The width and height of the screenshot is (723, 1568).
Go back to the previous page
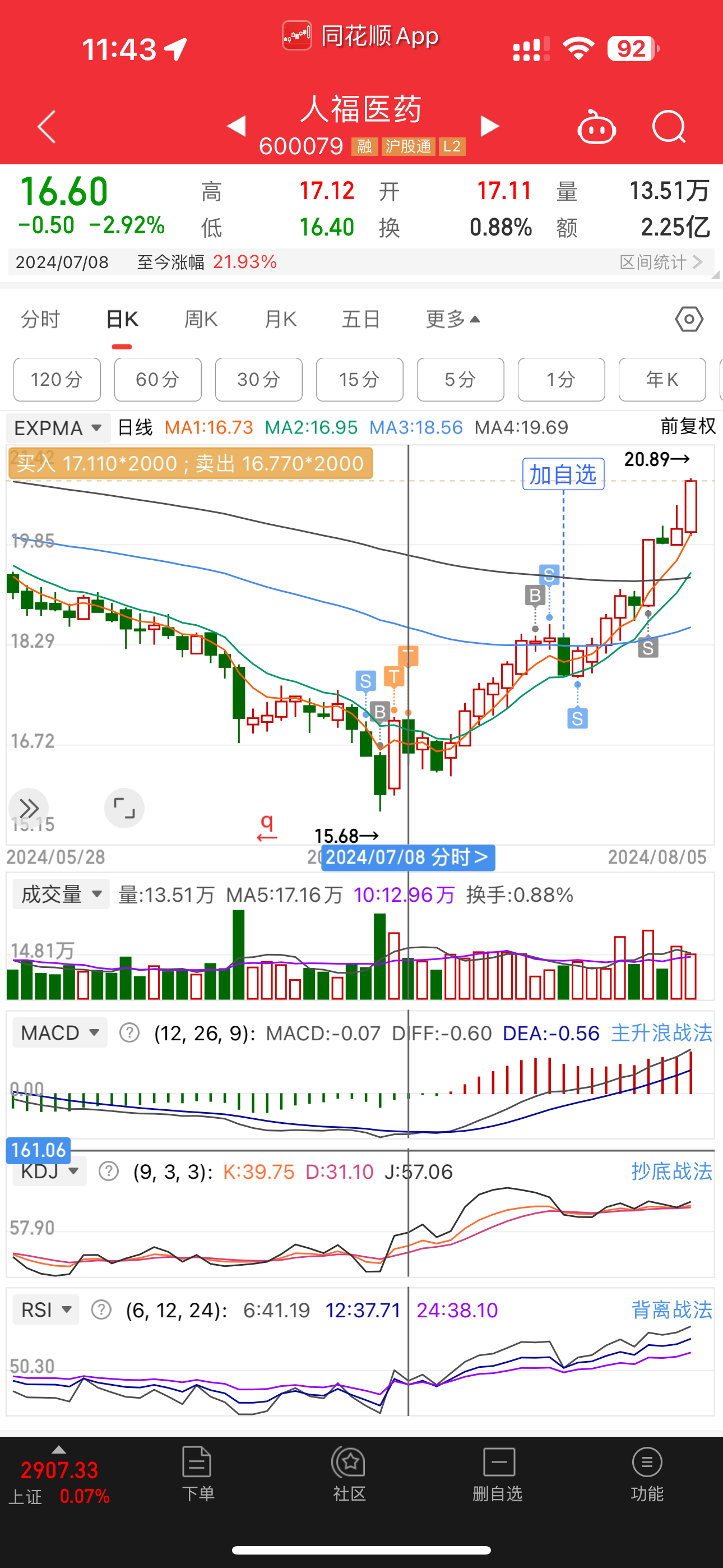(47, 127)
